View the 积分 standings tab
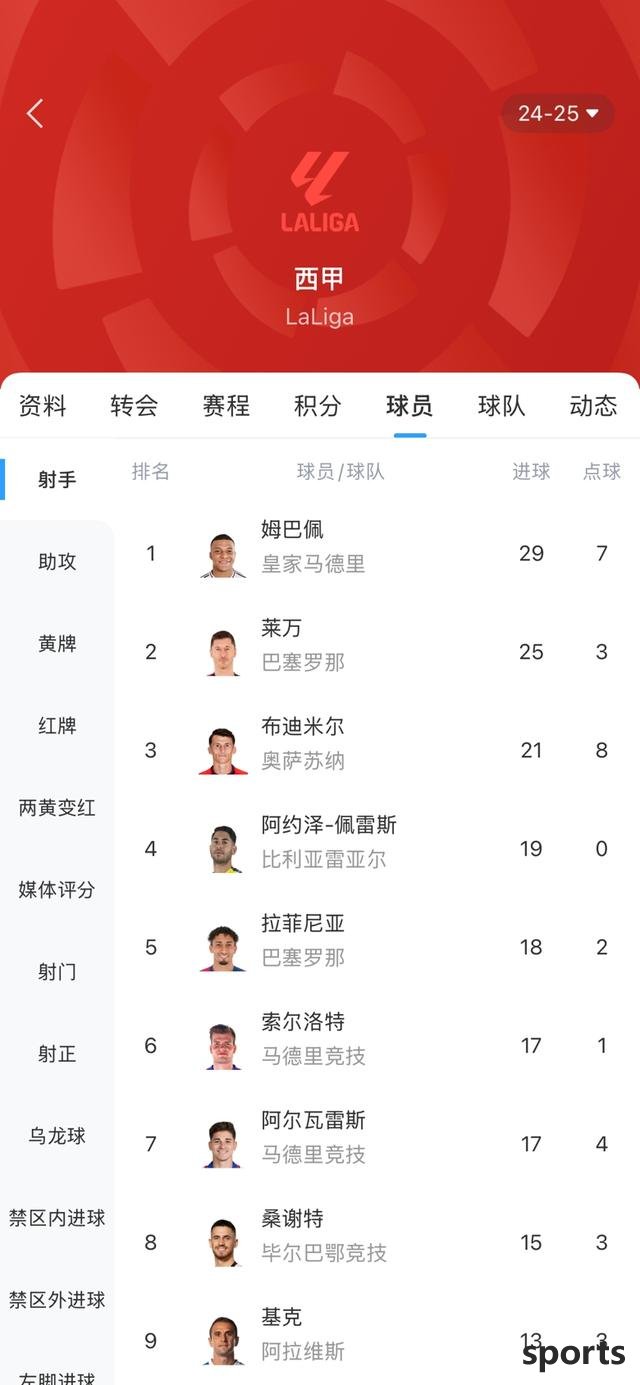Viewport: 640px width, 1385px height. tap(318, 405)
